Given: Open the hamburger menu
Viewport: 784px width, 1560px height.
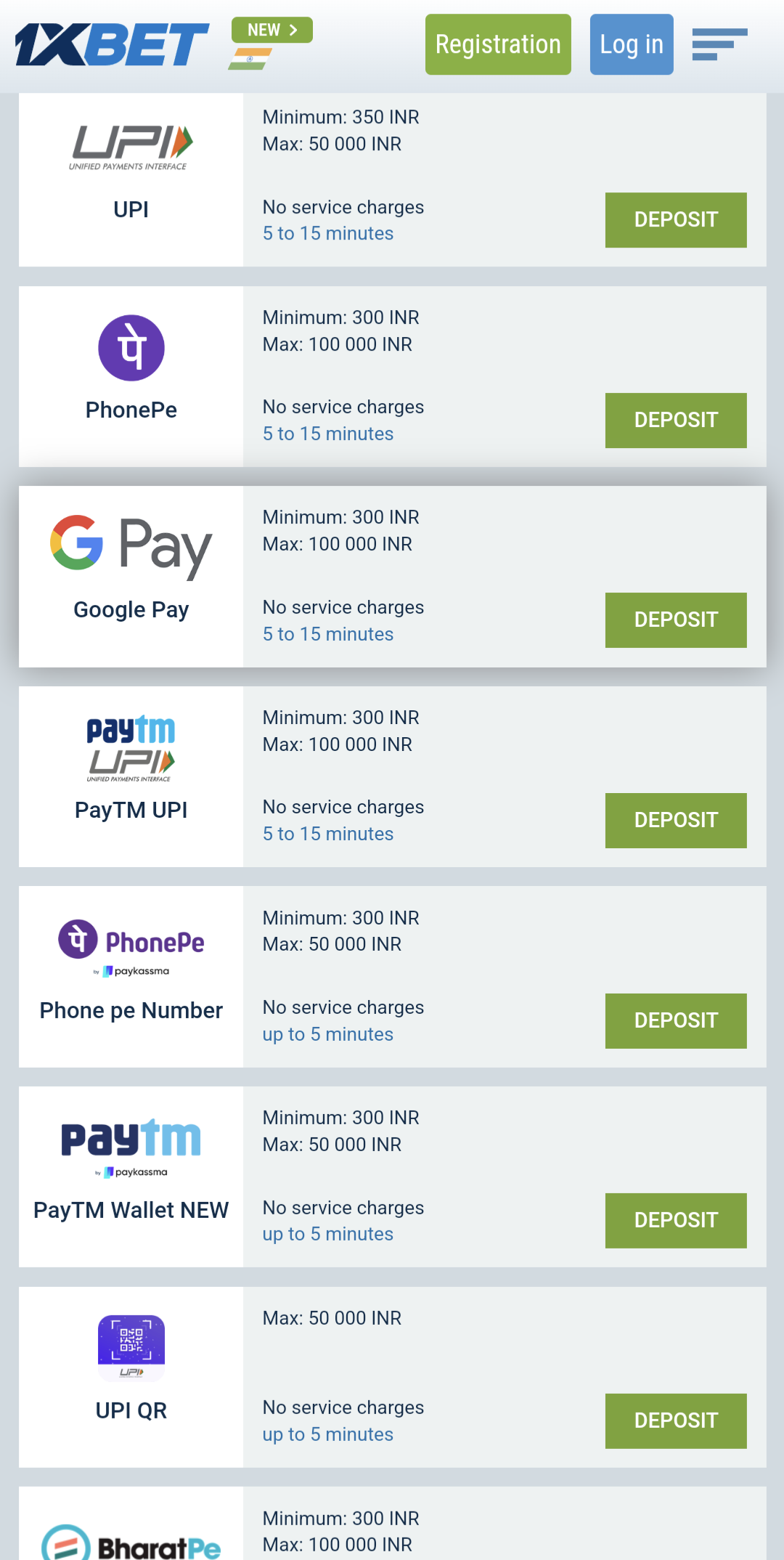Looking at the screenshot, I should pos(719,44).
